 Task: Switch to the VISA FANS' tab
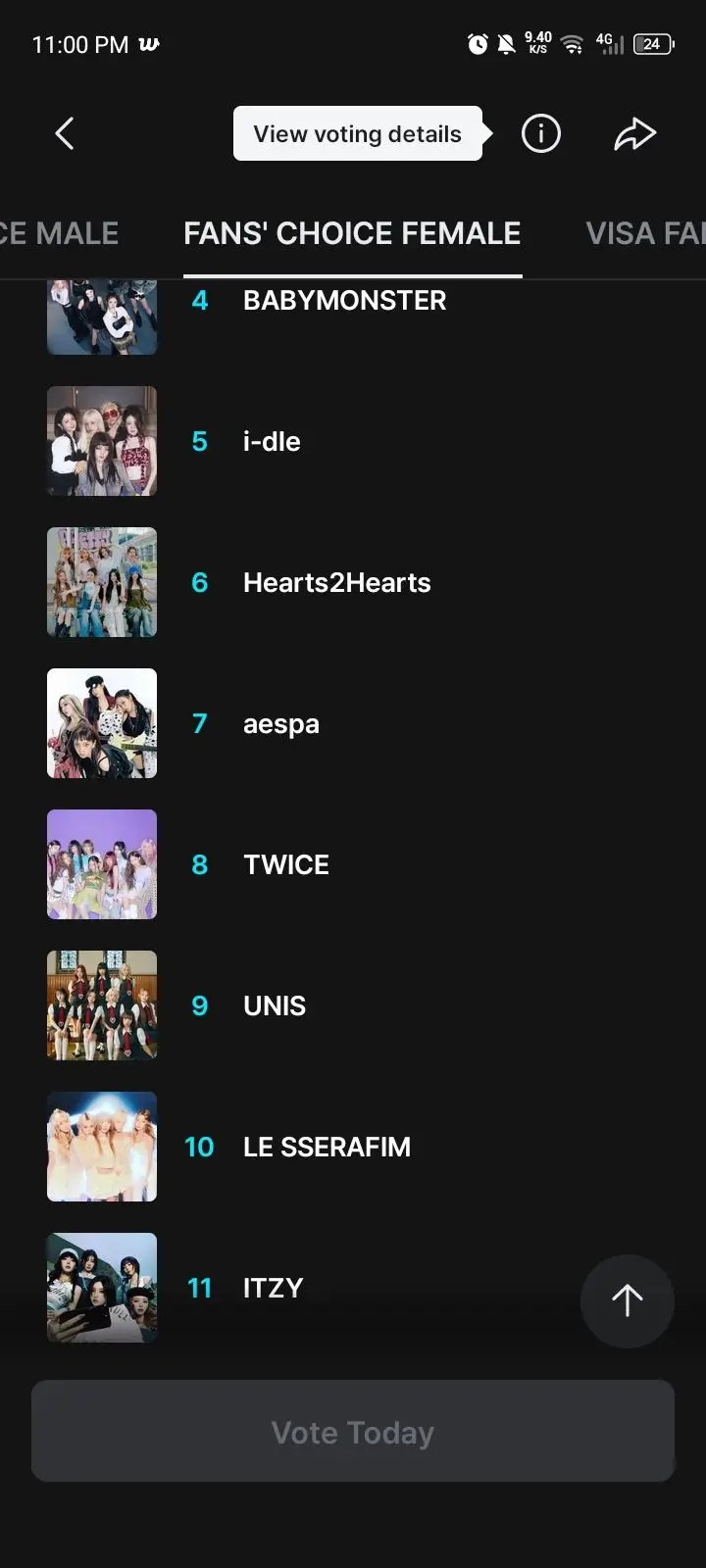pos(644,233)
